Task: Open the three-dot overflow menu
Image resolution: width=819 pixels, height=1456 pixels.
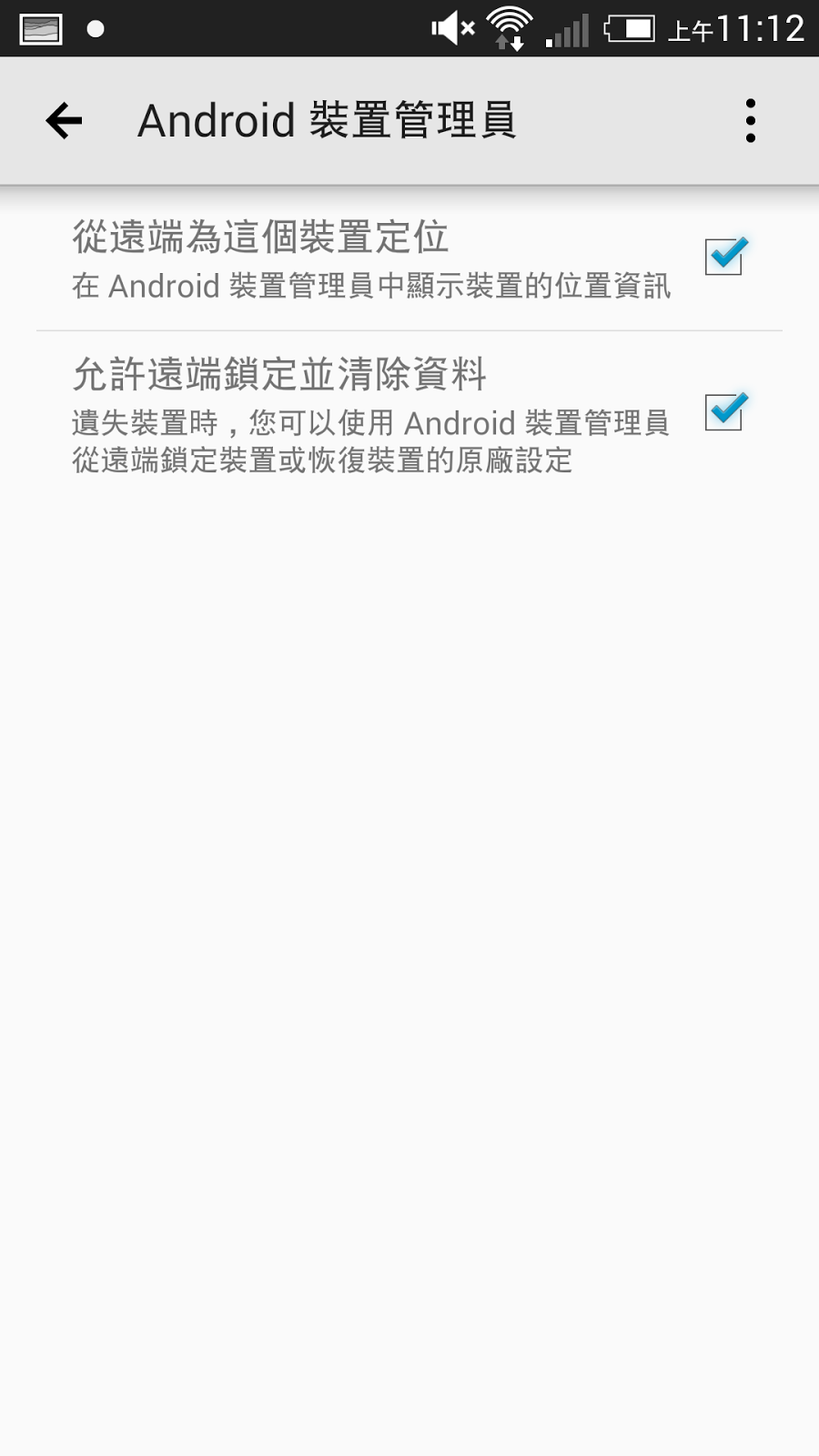Action: [x=750, y=120]
